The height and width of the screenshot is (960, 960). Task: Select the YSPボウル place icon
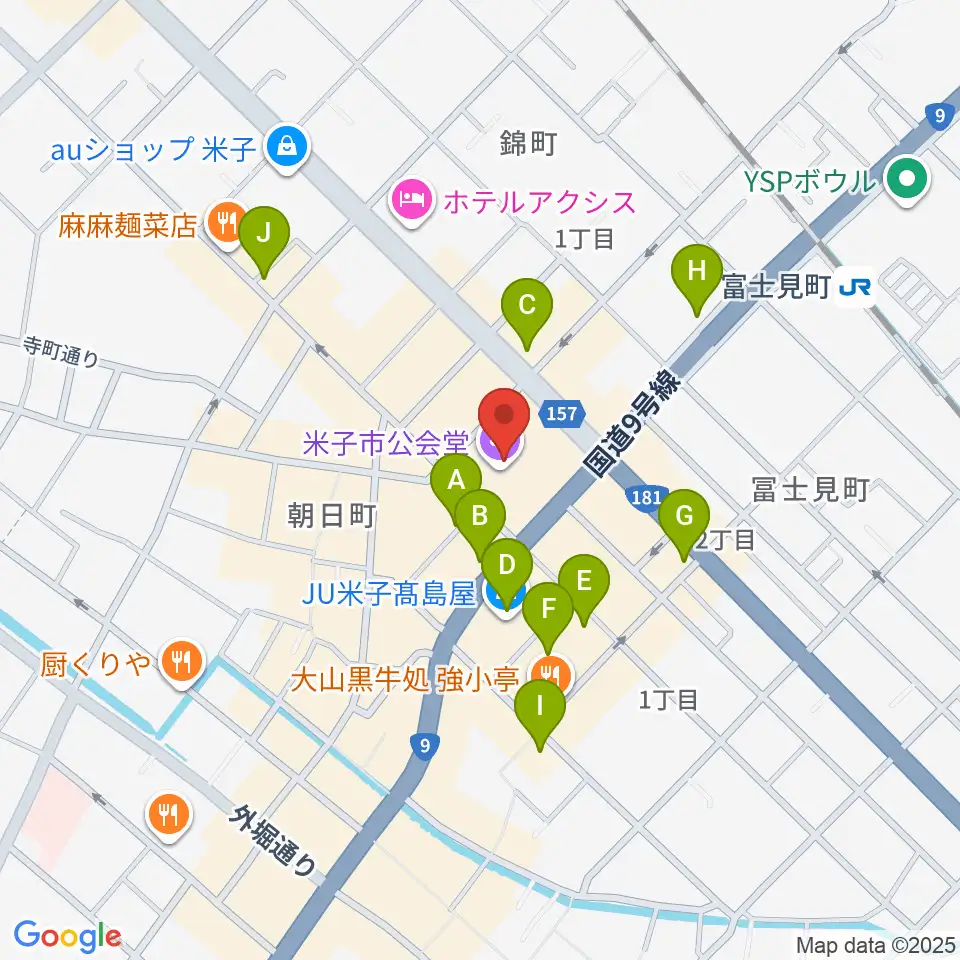coord(907,181)
